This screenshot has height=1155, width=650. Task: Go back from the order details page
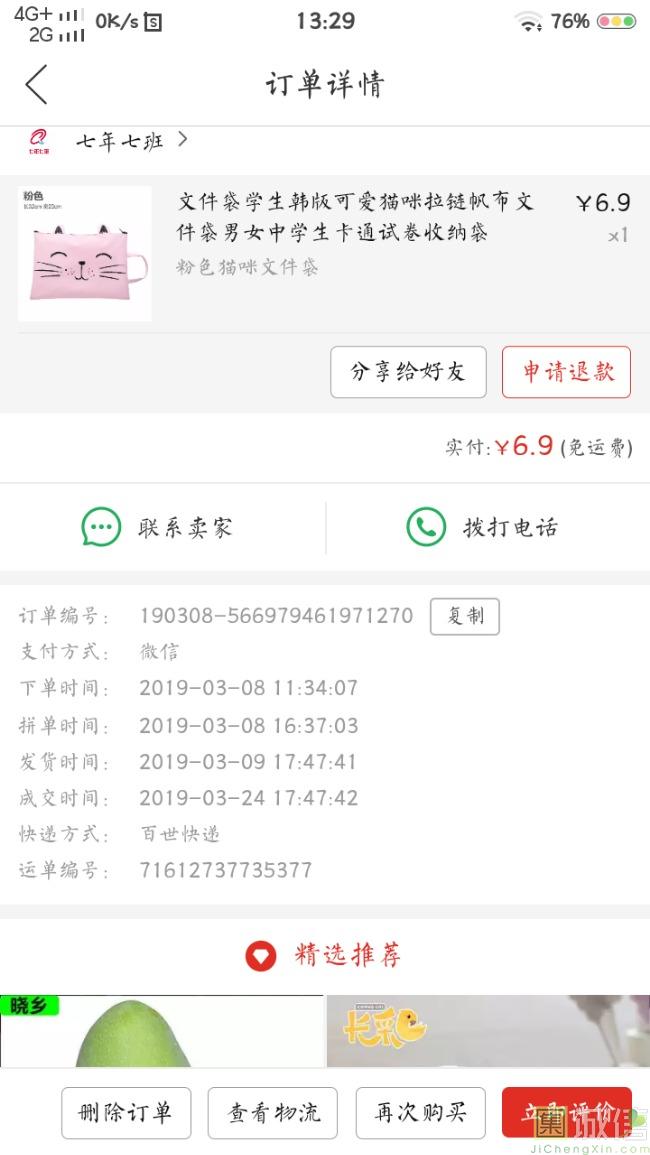tap(37, 84)
